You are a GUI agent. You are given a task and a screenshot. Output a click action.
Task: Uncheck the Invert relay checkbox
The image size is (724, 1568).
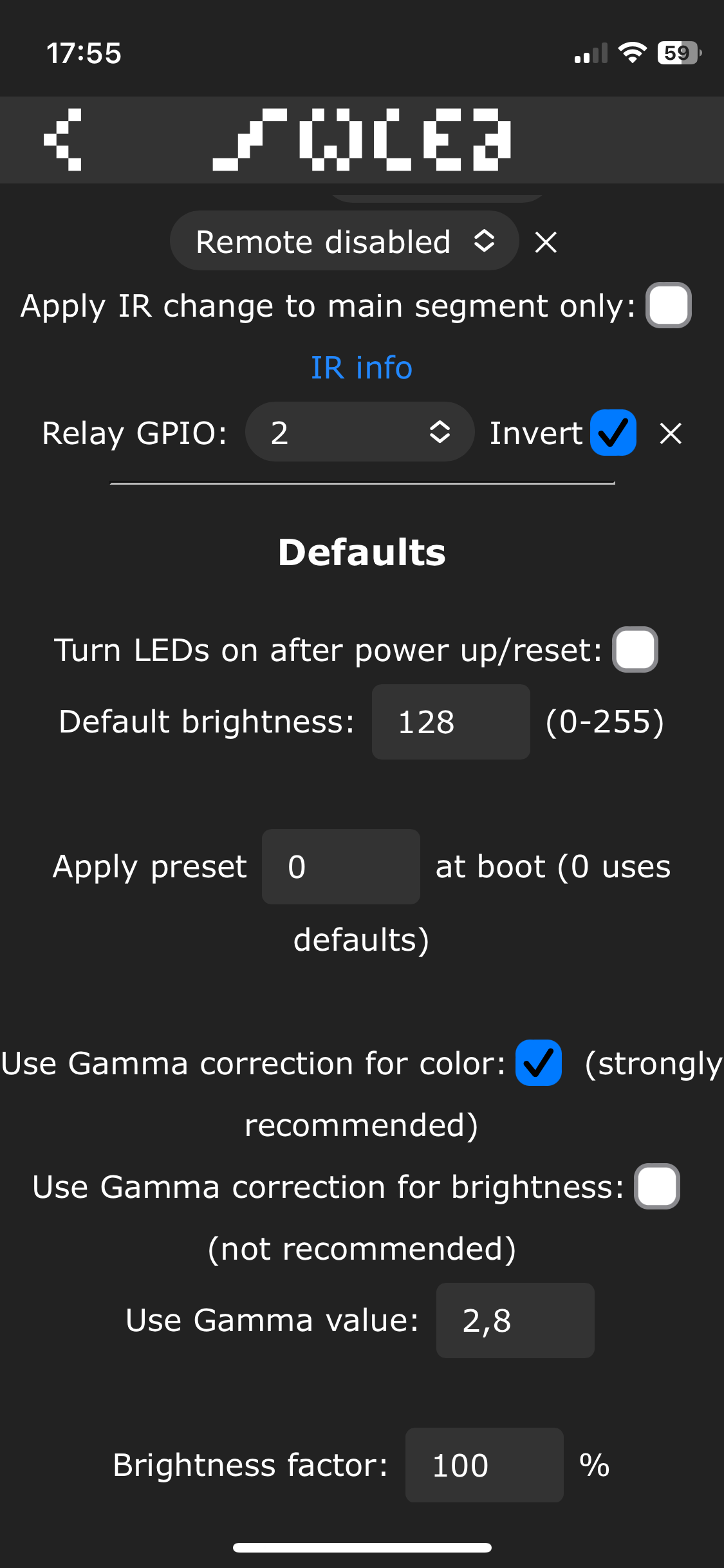click(613, 433)
